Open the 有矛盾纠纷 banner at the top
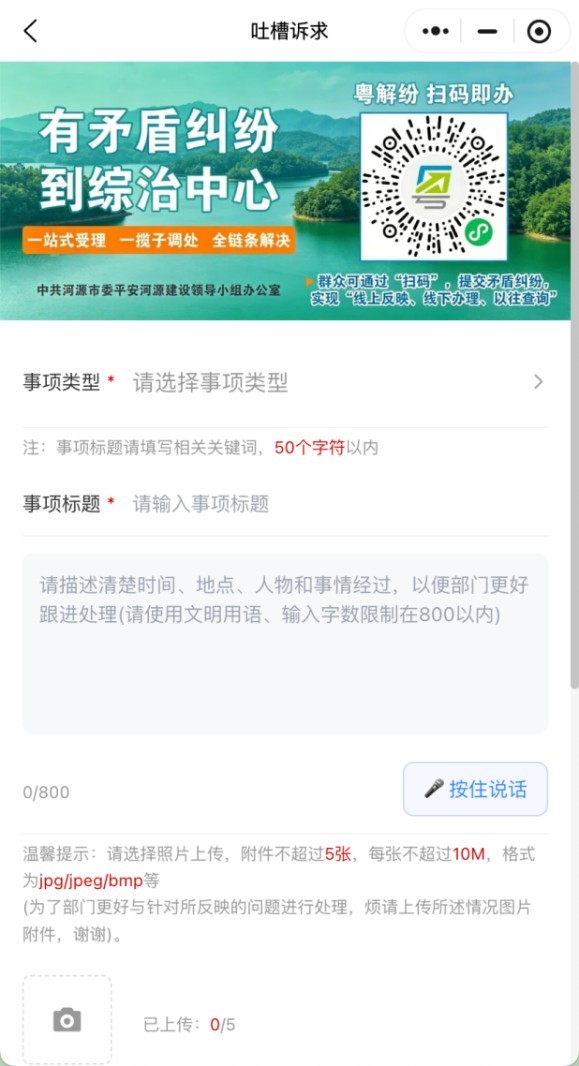This screenshot has height=1066, width=579. (285, 190)
